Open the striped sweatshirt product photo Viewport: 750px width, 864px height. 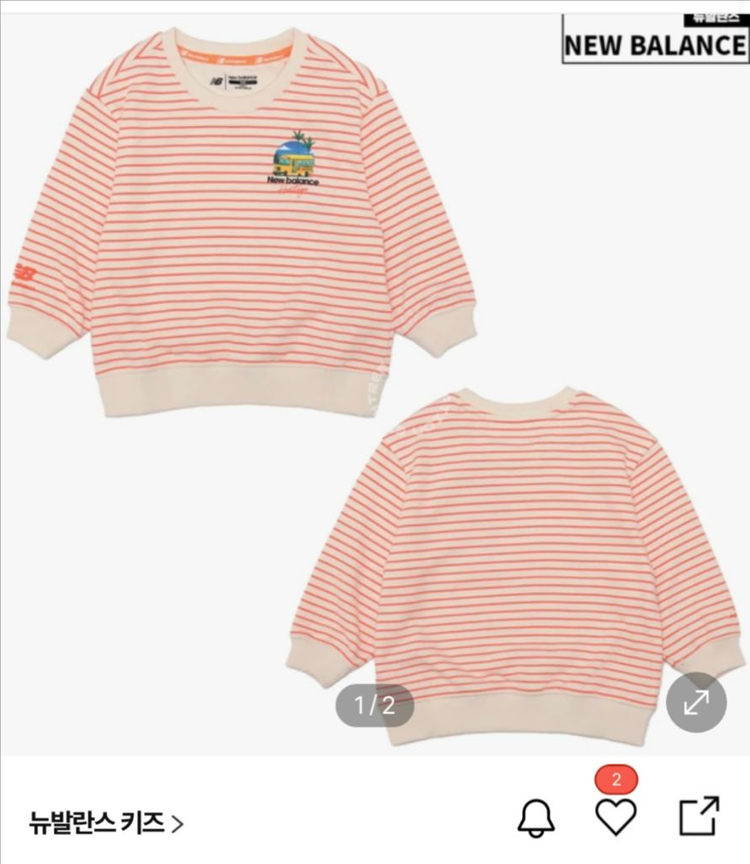375,390
